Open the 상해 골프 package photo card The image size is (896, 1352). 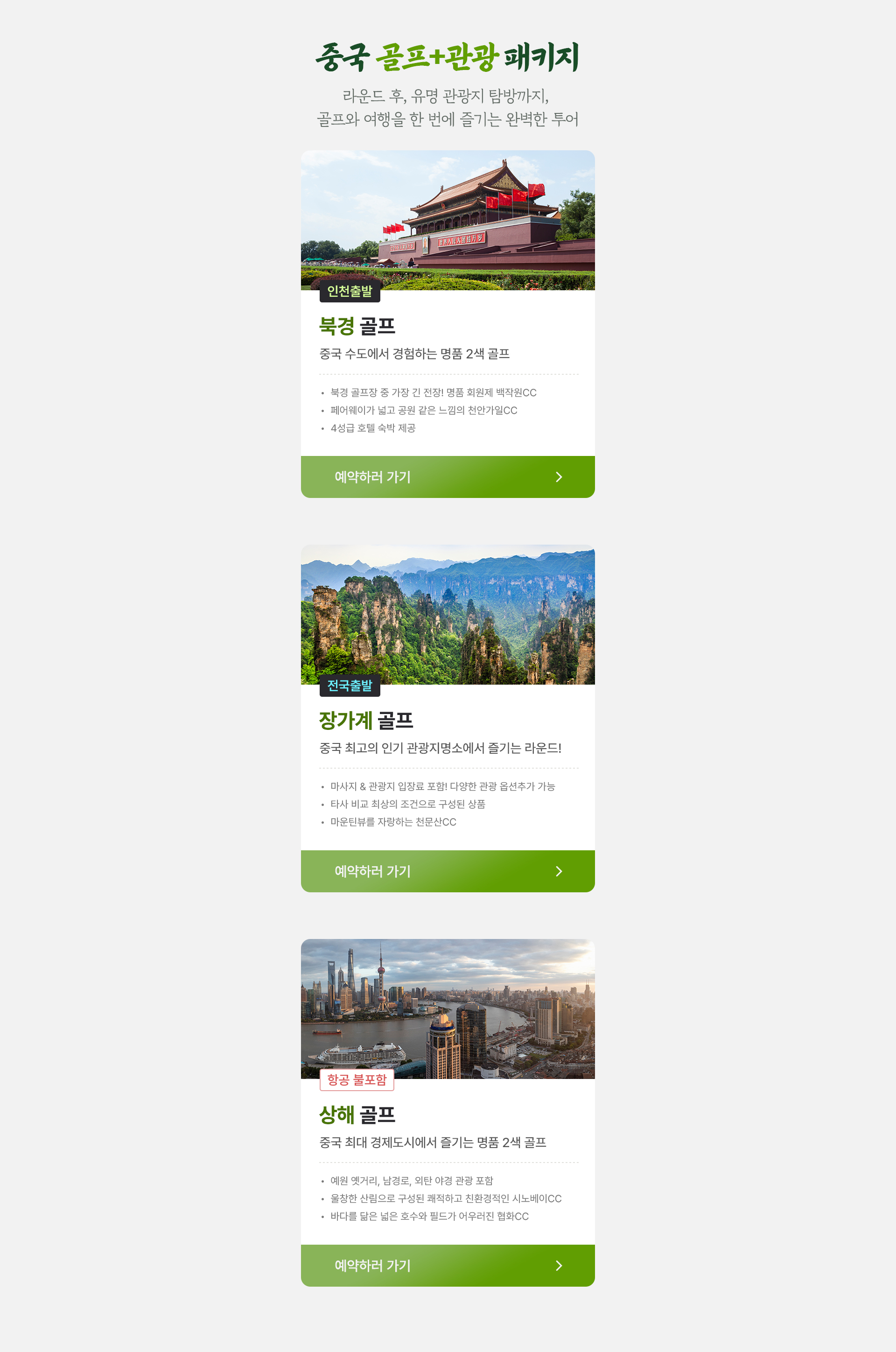tap(448, 1009)
